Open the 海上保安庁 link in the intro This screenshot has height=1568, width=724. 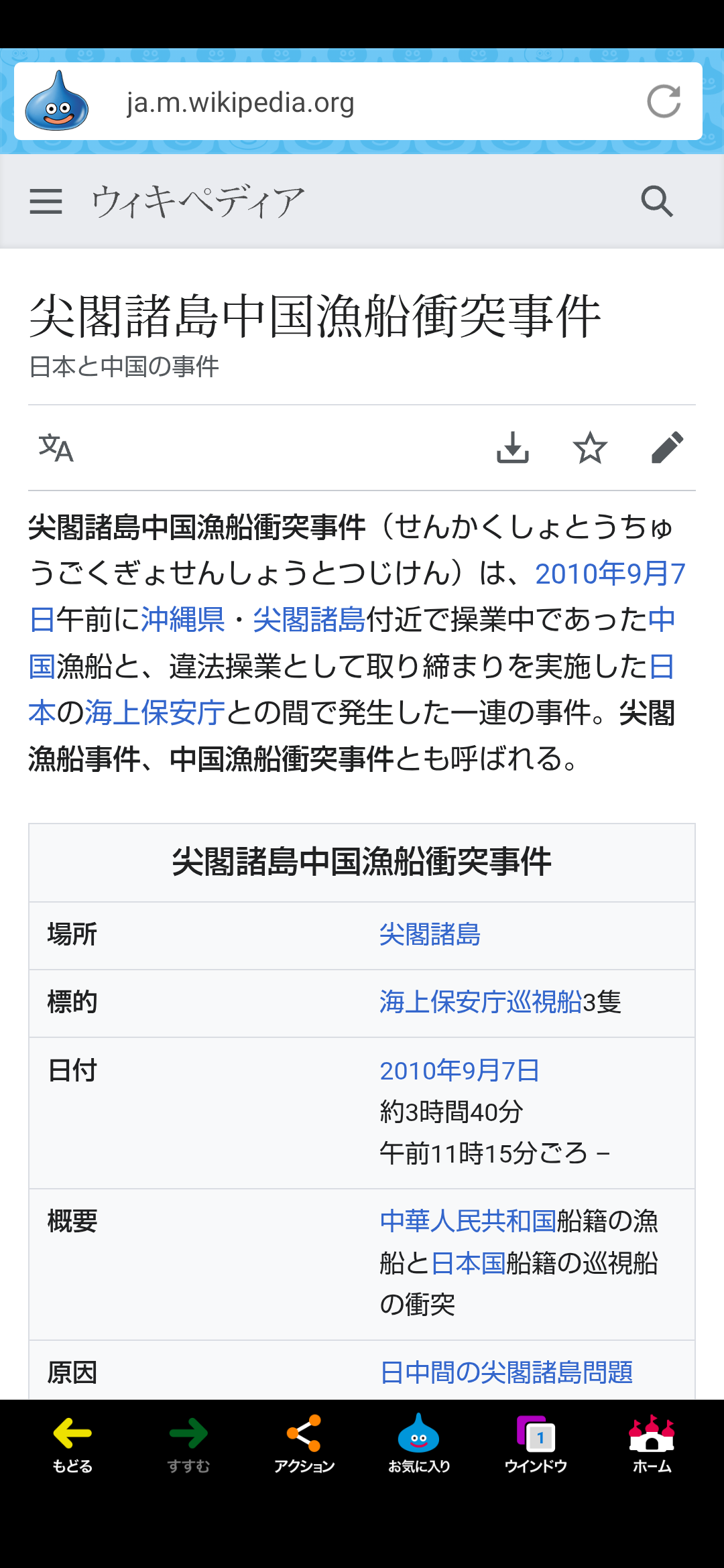(155, 712)
